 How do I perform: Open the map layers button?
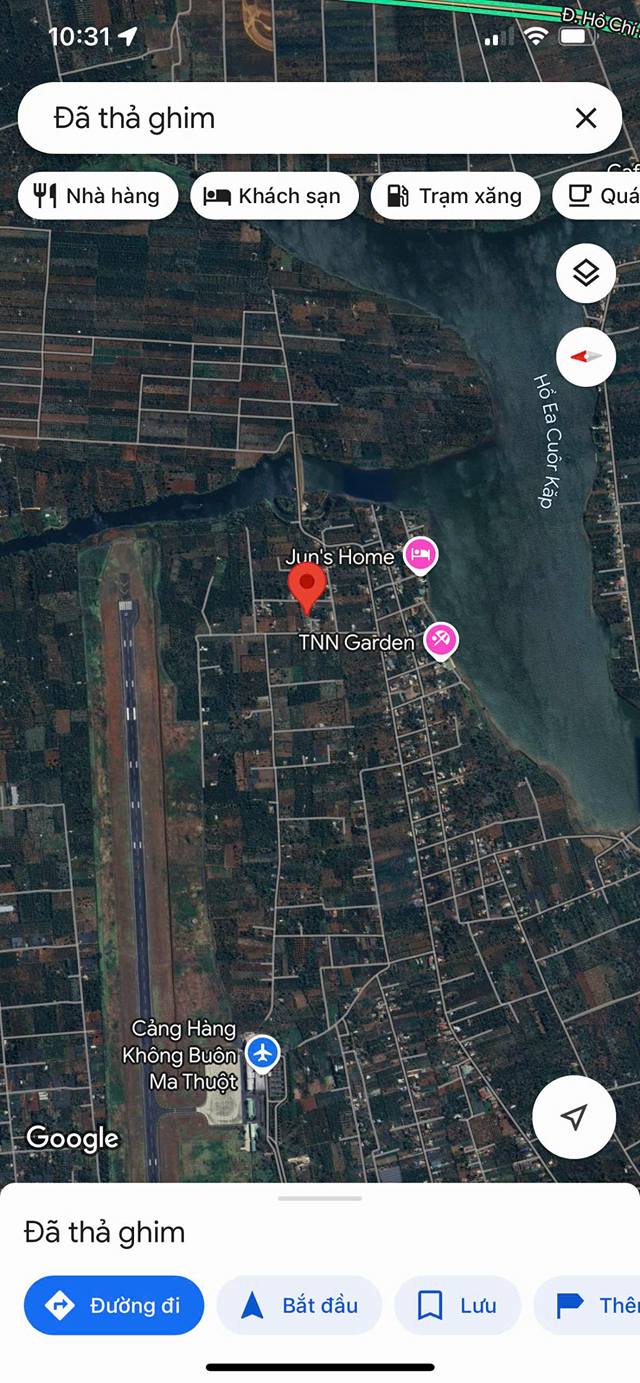pos(586,273)
